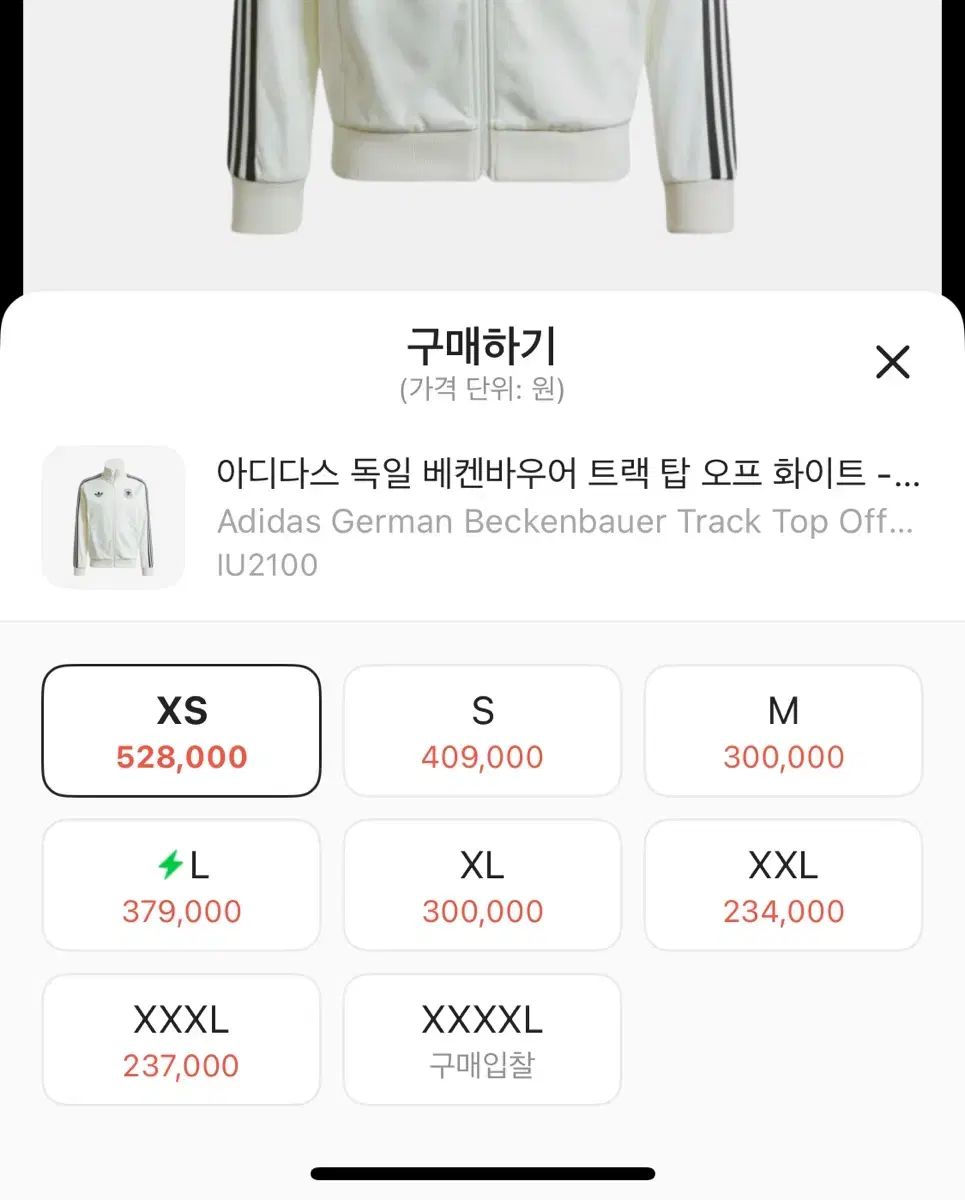Select the express-shipping L size
The height and width of the screenshot is (1200, 965).
pos(181,884)
